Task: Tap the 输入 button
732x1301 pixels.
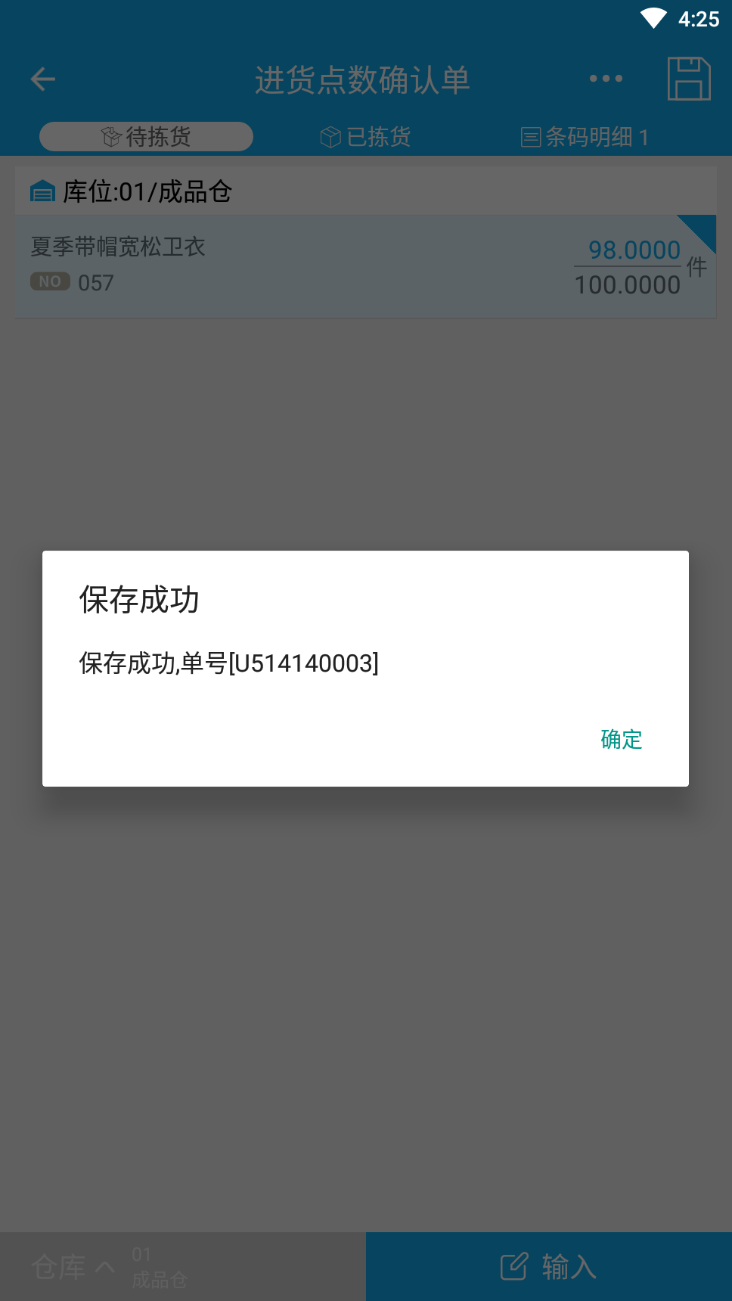Action: coord(549,1267)
